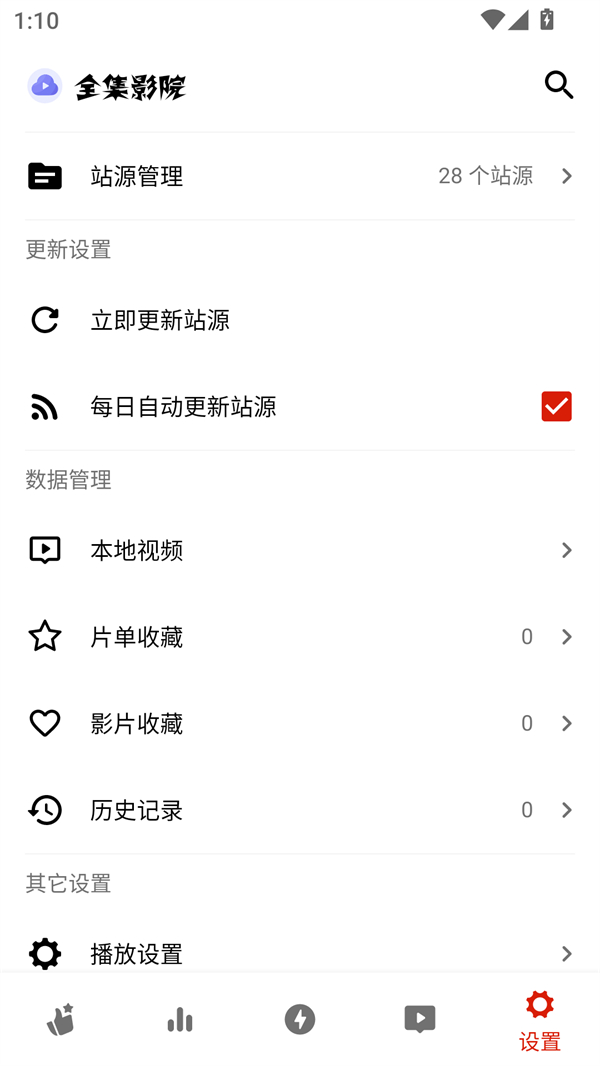View 影片收藏 favorites
600x1066 pixels.
click(300, 723)
